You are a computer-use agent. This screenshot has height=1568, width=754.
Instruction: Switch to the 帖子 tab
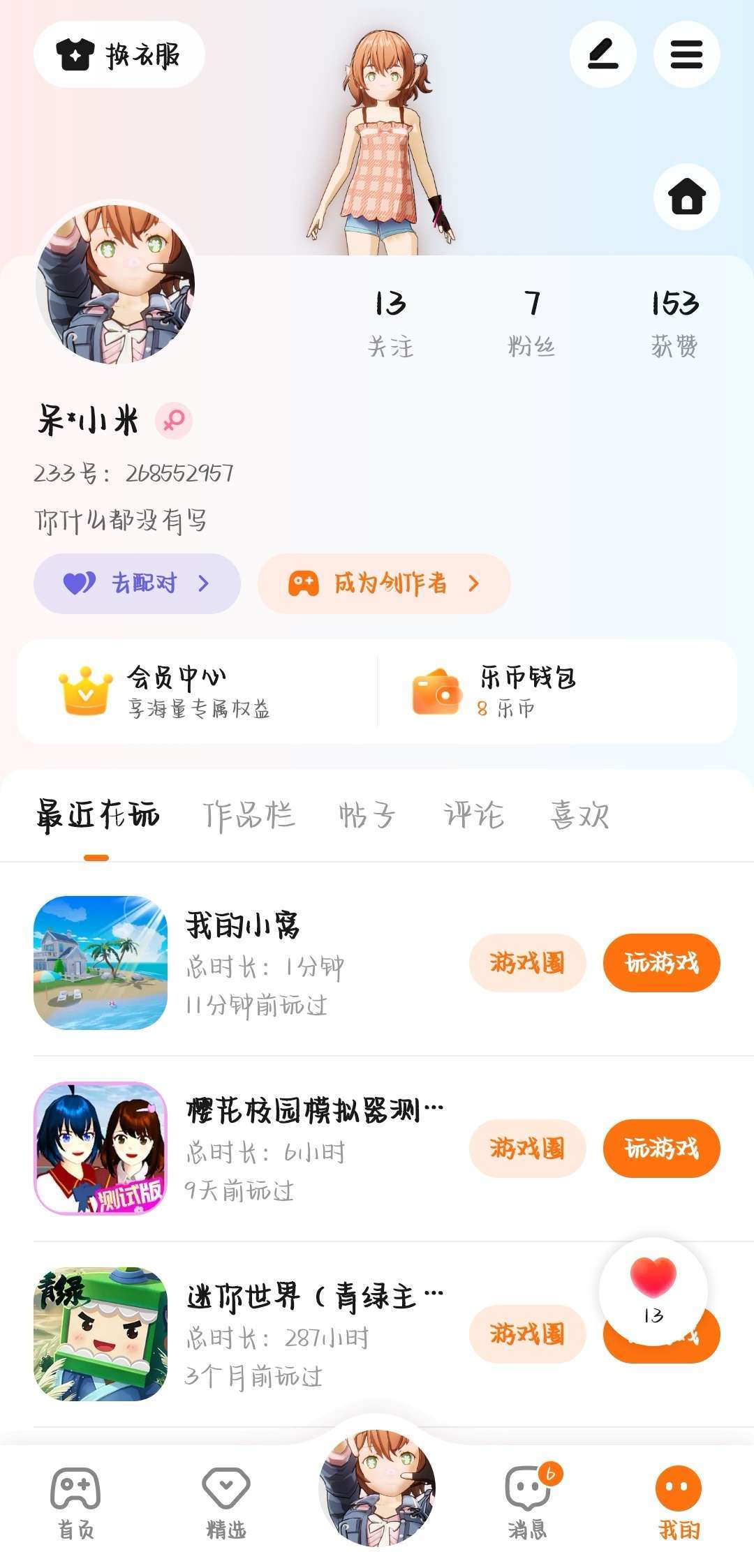[367, 815]
